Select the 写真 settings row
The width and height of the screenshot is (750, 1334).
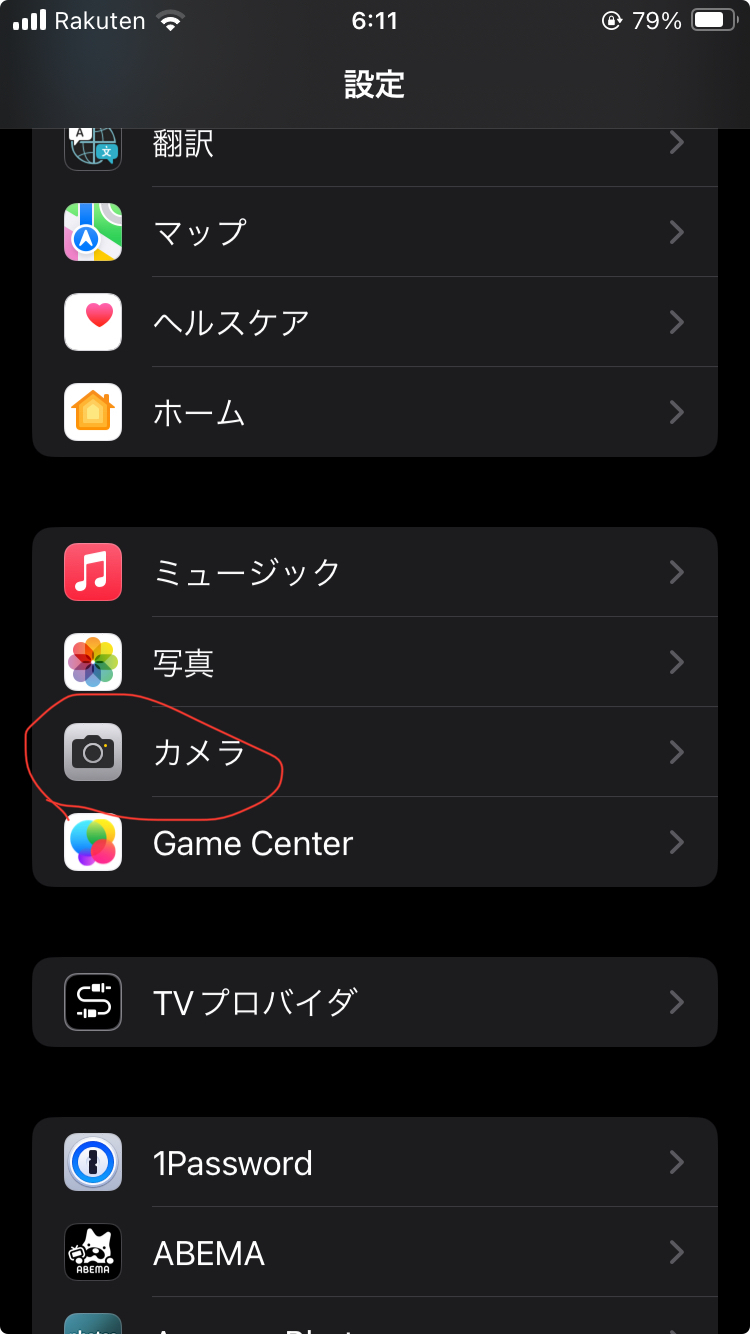(x=374, y=662)
